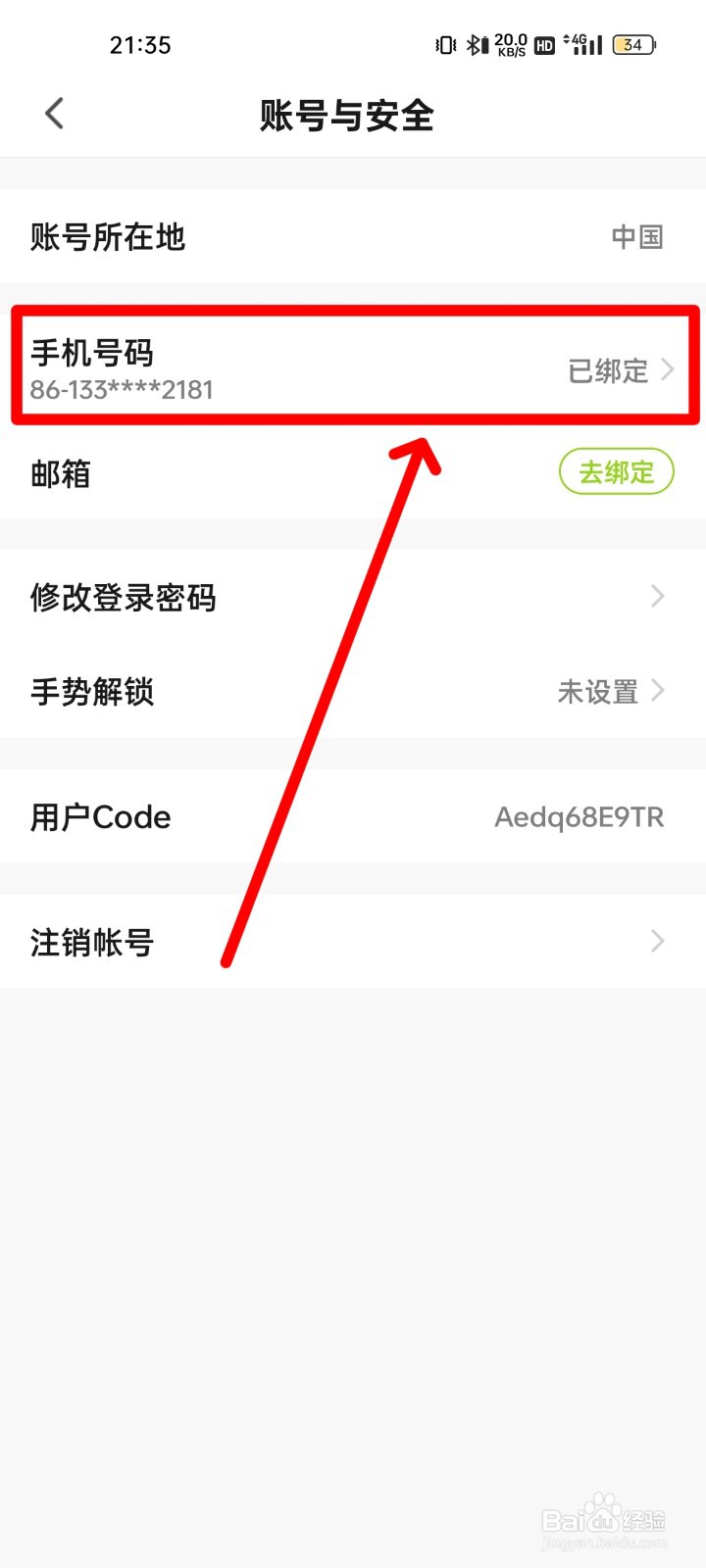Viewport: 706px width, 1568px height.
Task: Expand the 手机号码 row chevron
Action: pyautogui.click(x=670, y=369)
